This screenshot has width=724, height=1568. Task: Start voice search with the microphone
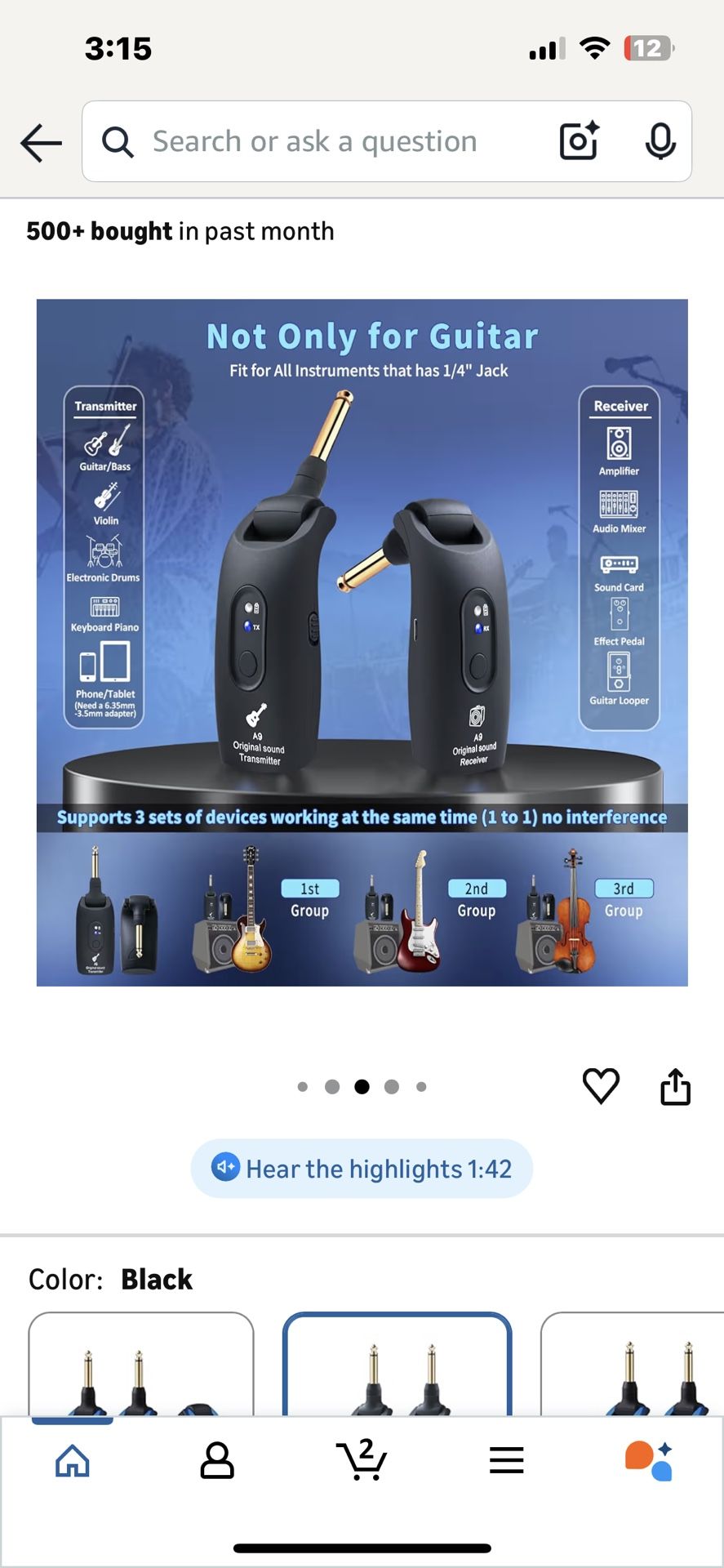[660, 141]
